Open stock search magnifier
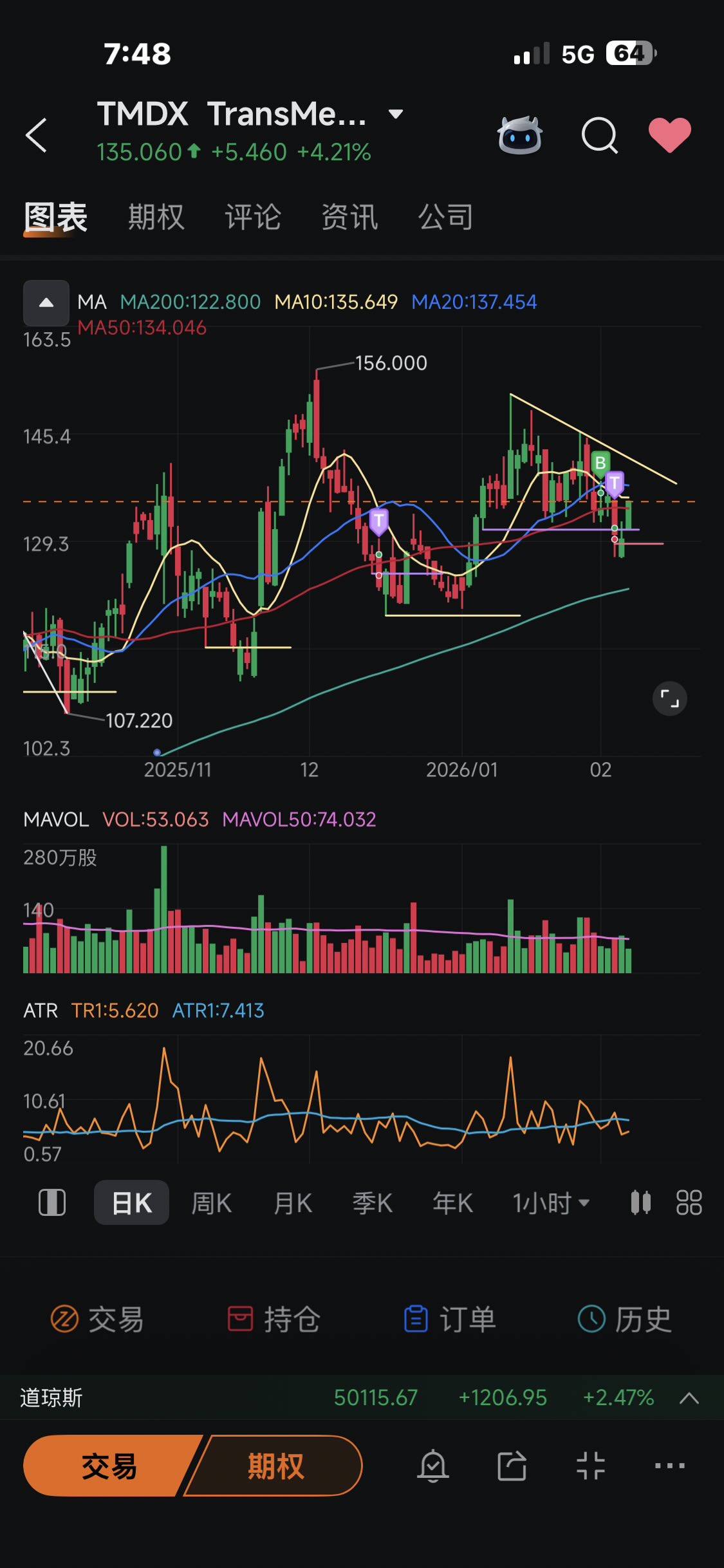 [599, 135]
